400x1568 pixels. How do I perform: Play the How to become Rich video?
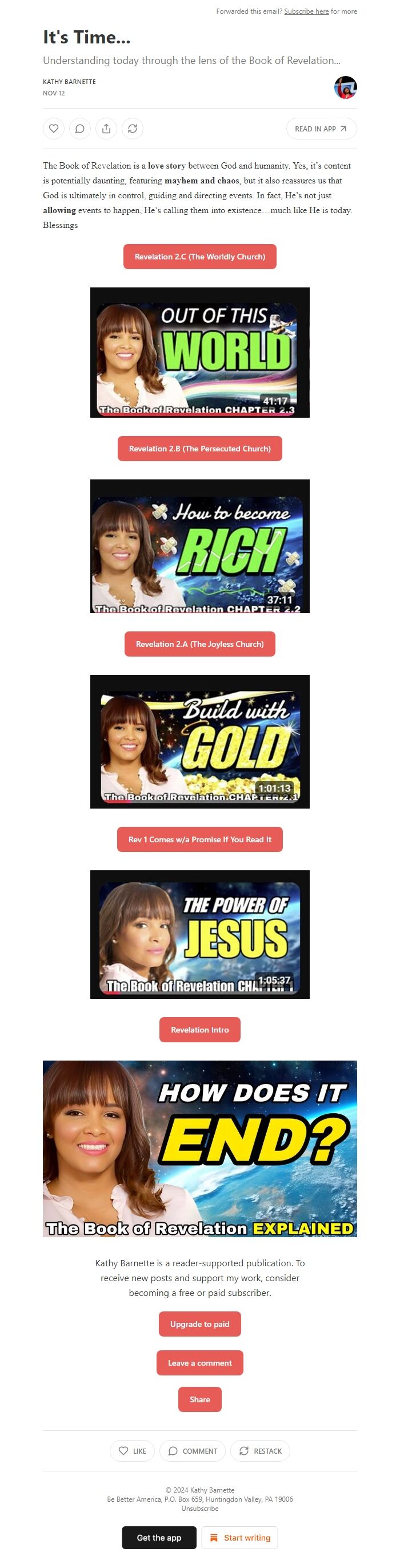pyautogui.click(x=199, y=546)
